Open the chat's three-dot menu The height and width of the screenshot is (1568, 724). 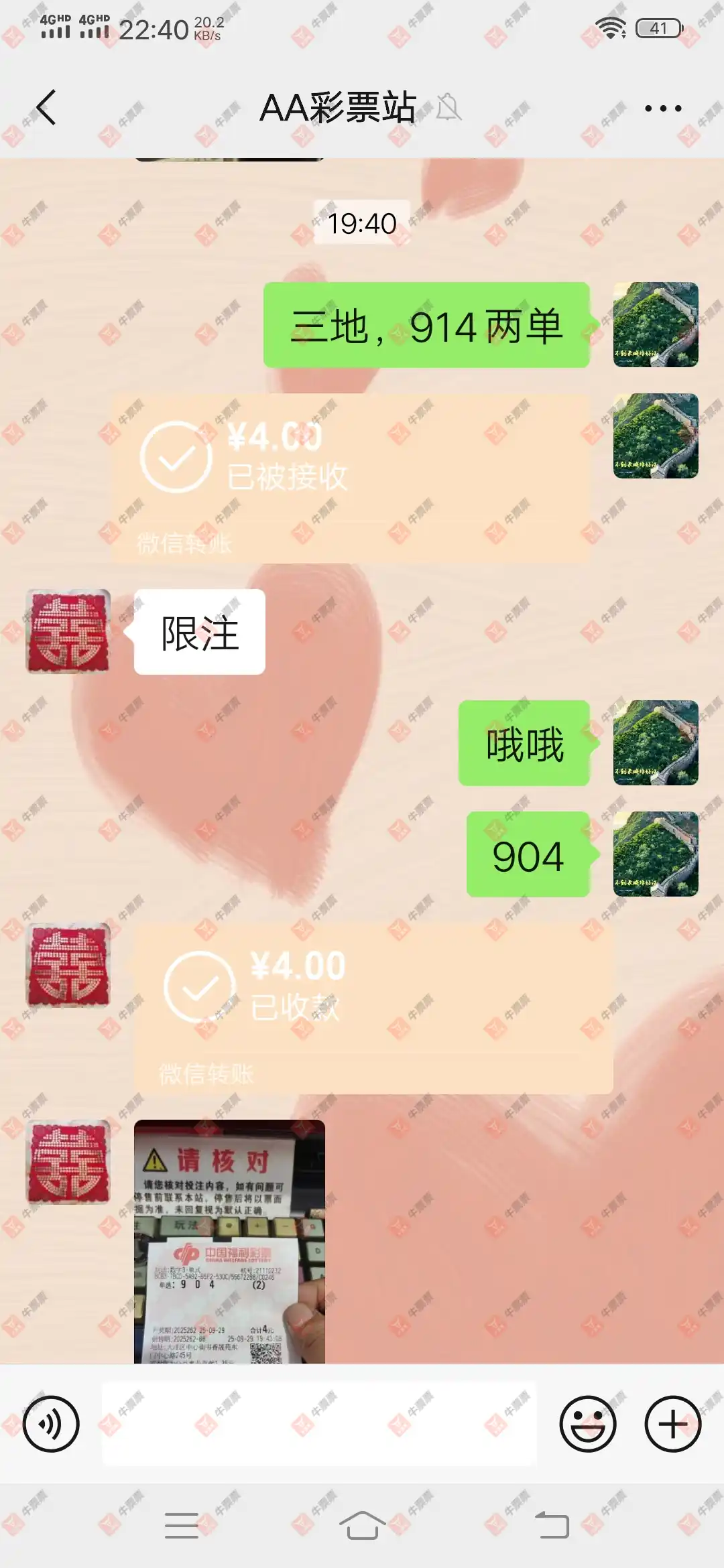663,108
